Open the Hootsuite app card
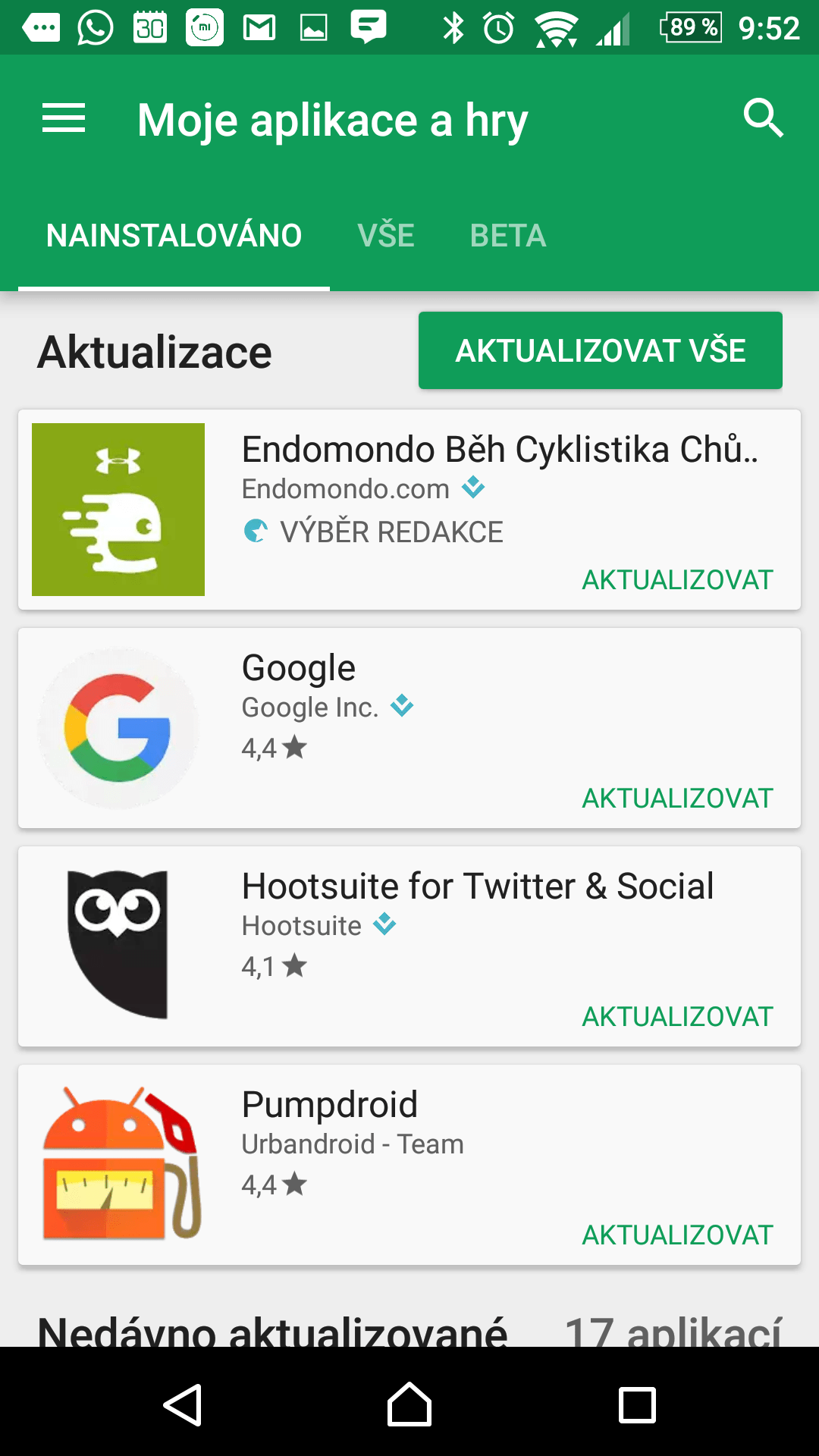819x1456 pixels. (409, 946)
